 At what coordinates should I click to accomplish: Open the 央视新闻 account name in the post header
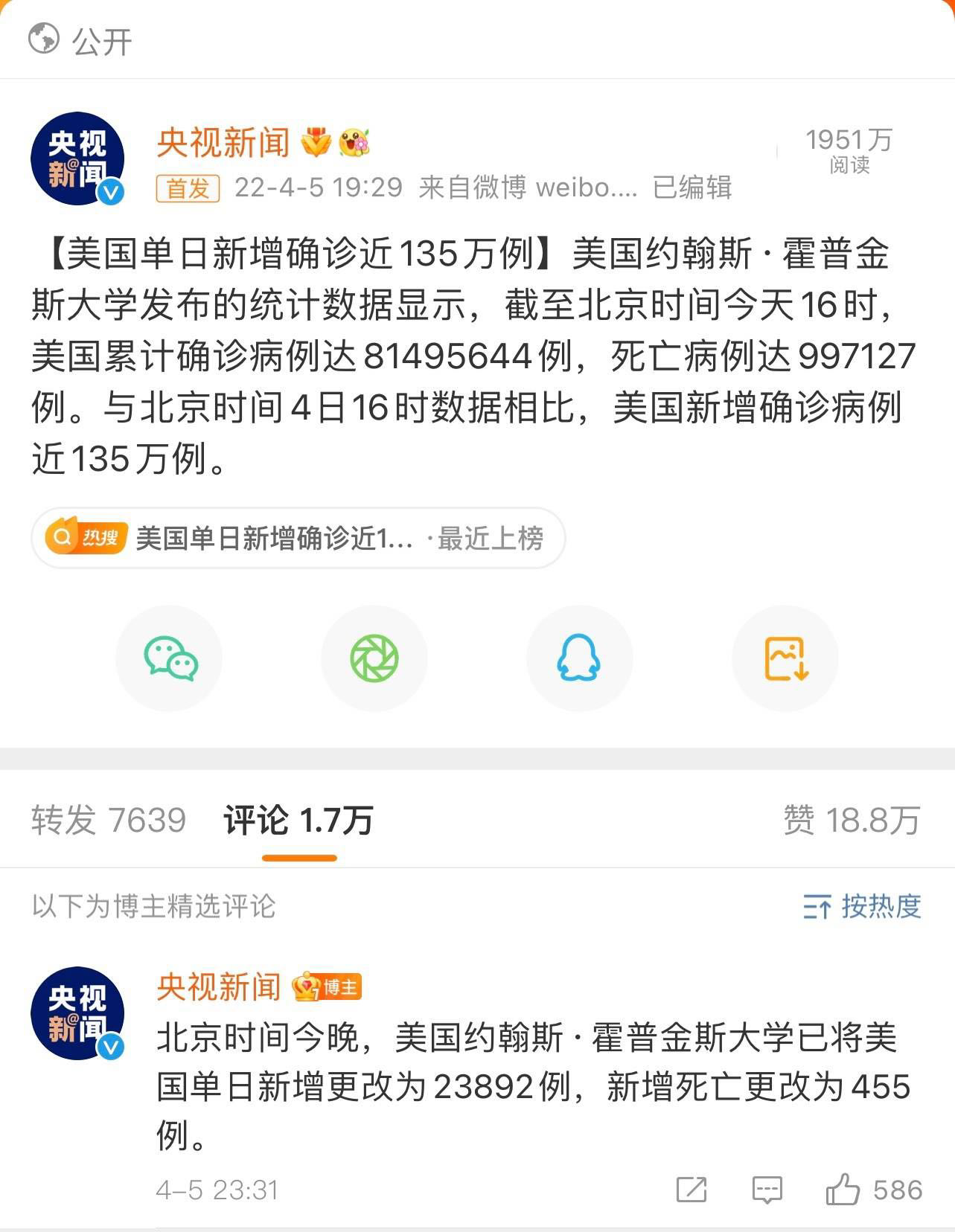tap(223, 142)
